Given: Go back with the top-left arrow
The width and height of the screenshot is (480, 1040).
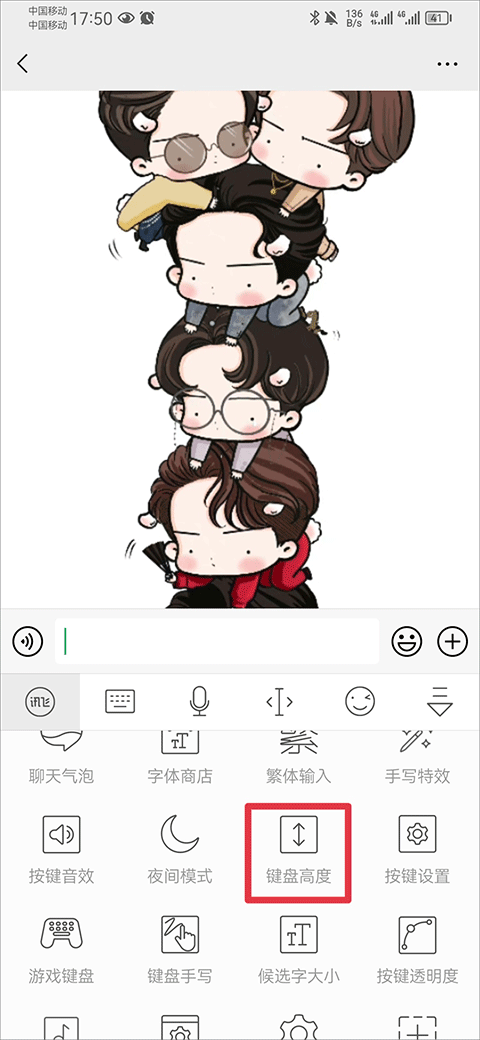Looking at the screenshot, I should (x=23, y=64).
